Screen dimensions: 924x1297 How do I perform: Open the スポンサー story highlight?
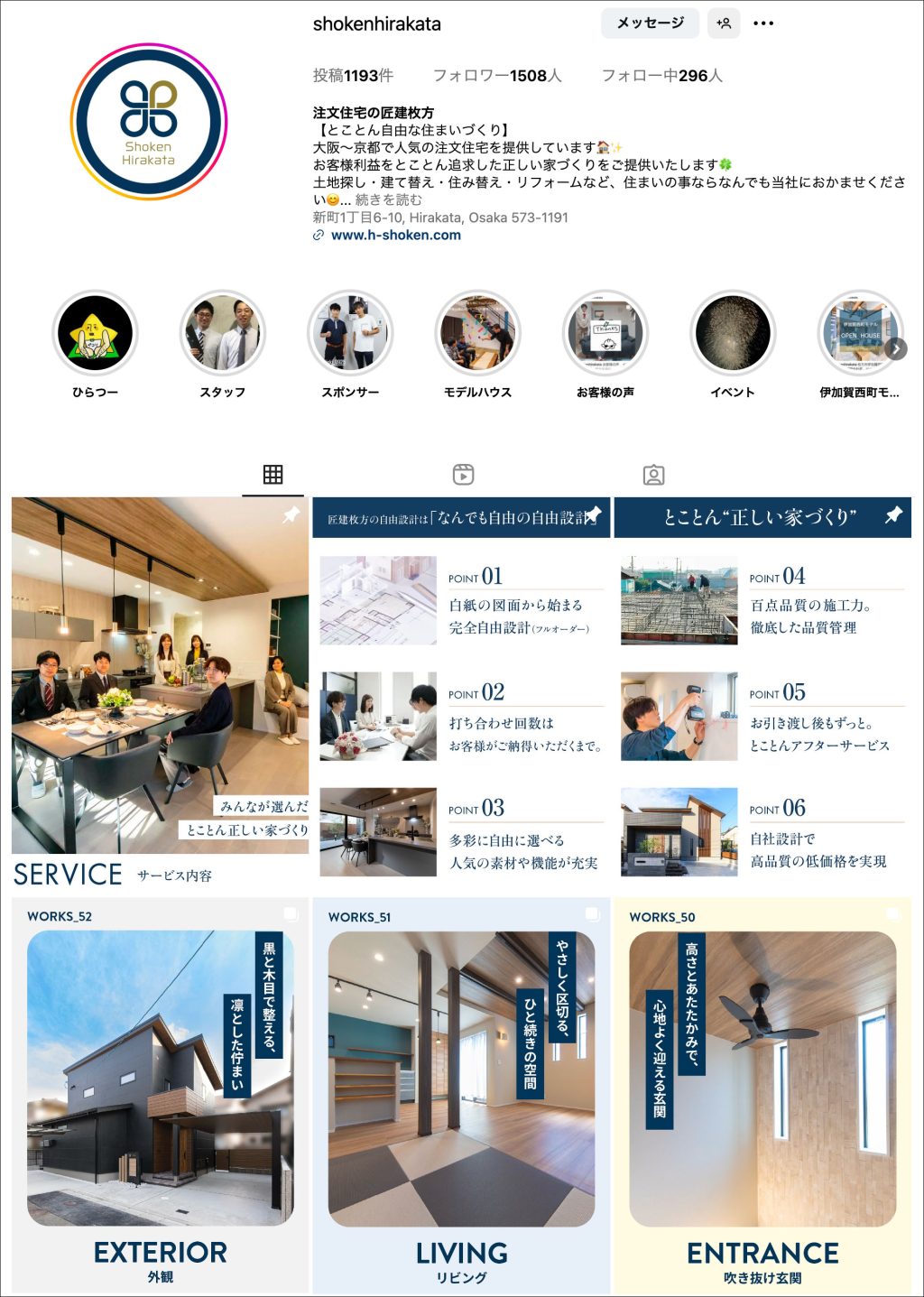pos(350,333)
